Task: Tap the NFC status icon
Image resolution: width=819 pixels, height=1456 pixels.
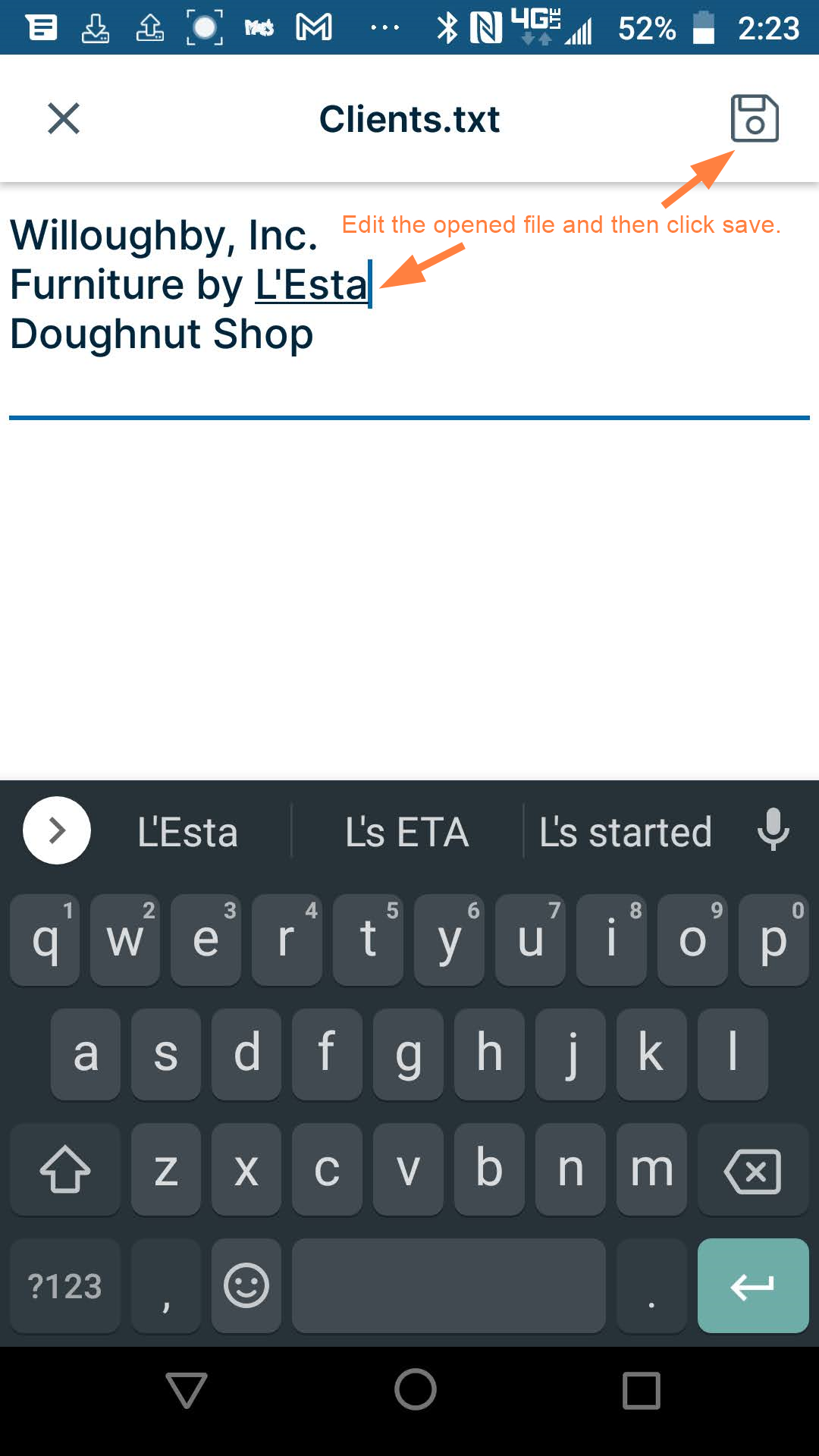Action: tap(488, 27)
